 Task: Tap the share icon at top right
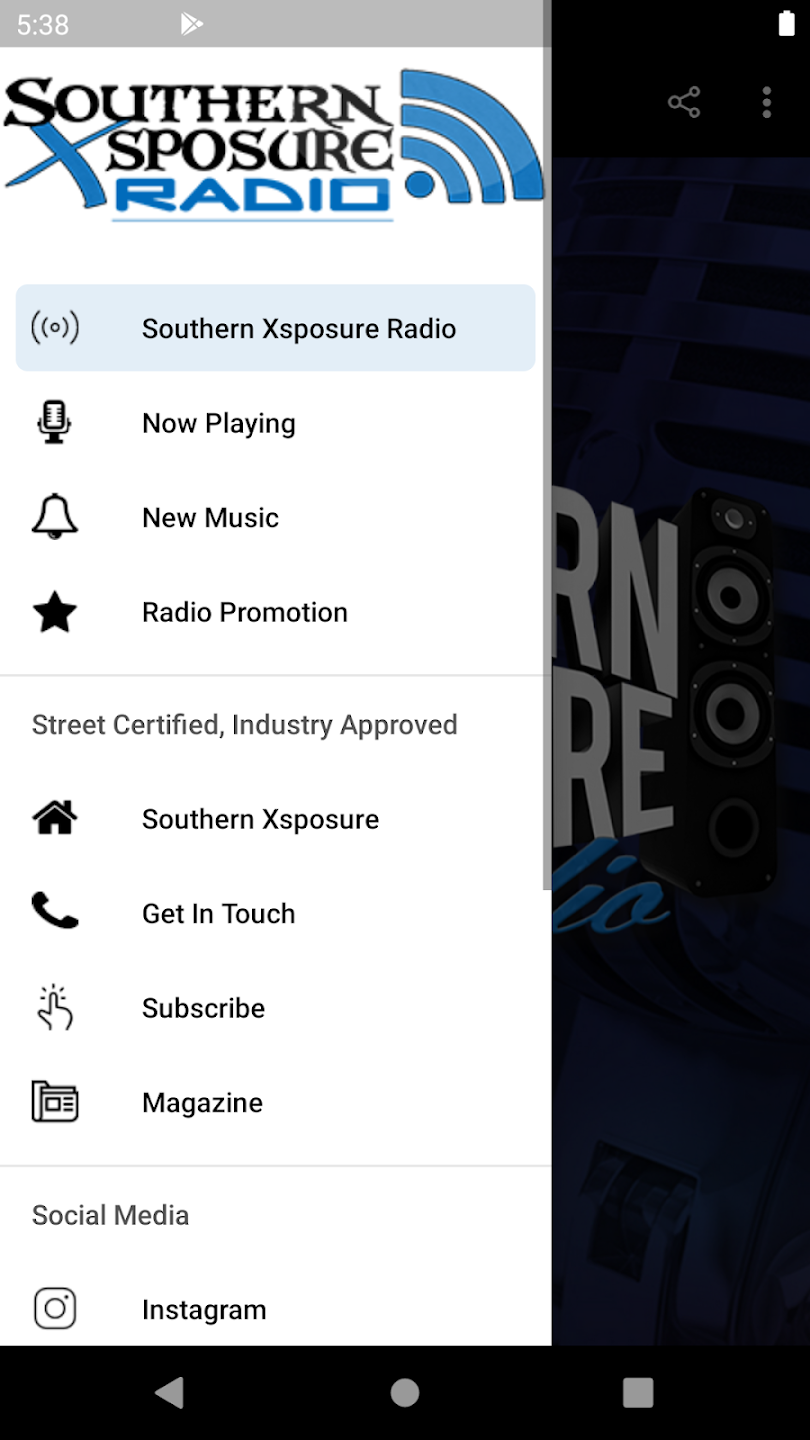(x=683, y=102)
